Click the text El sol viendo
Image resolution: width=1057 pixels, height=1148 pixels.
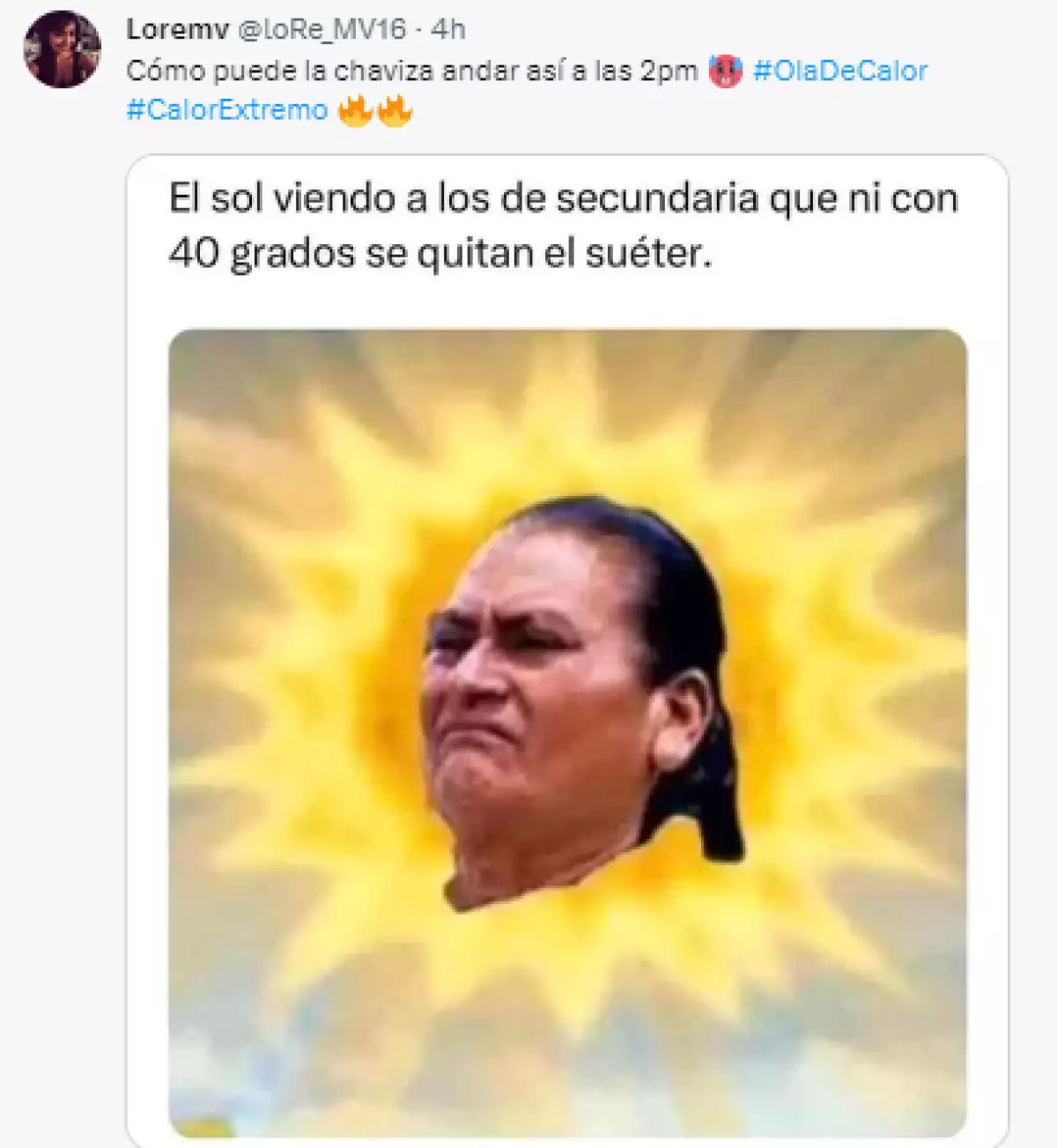[x=282, y=198]
